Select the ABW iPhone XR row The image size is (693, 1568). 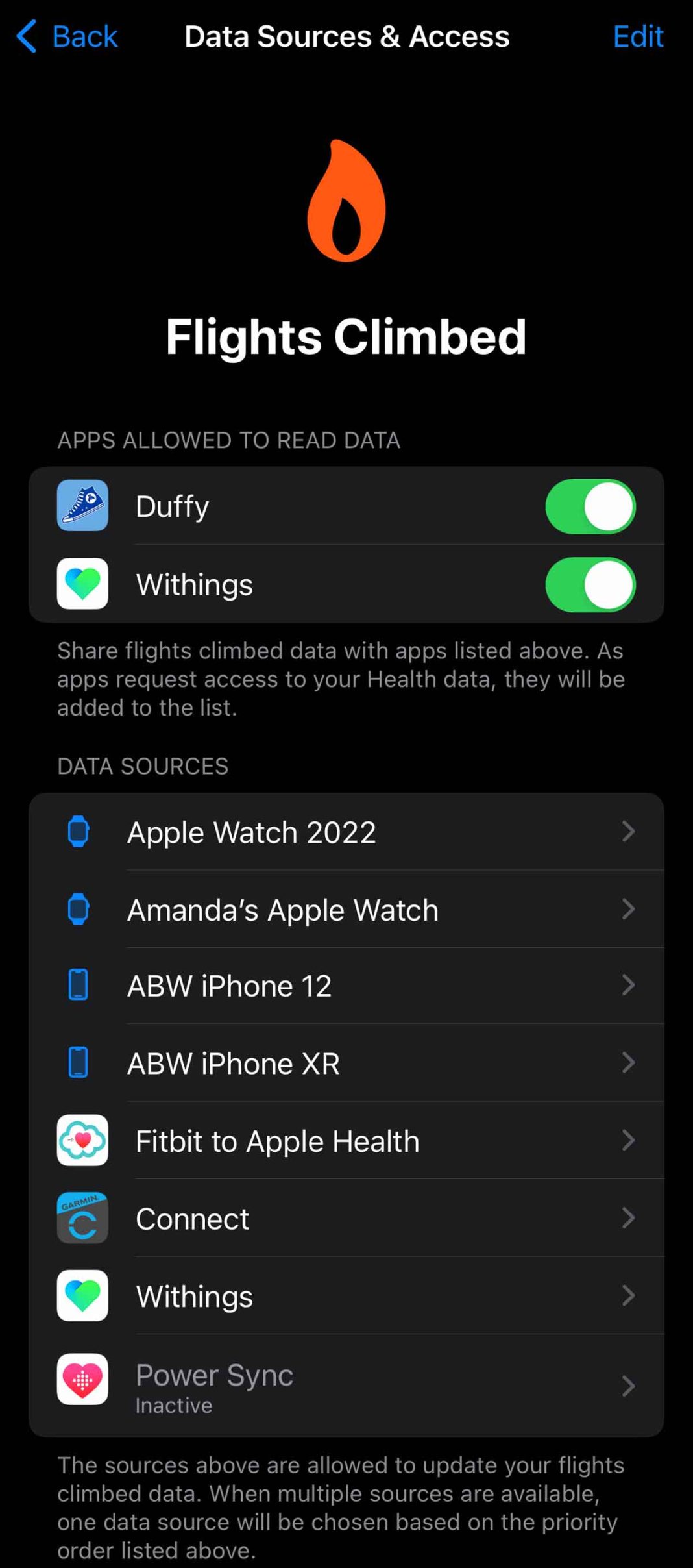tap(346, 1063)
